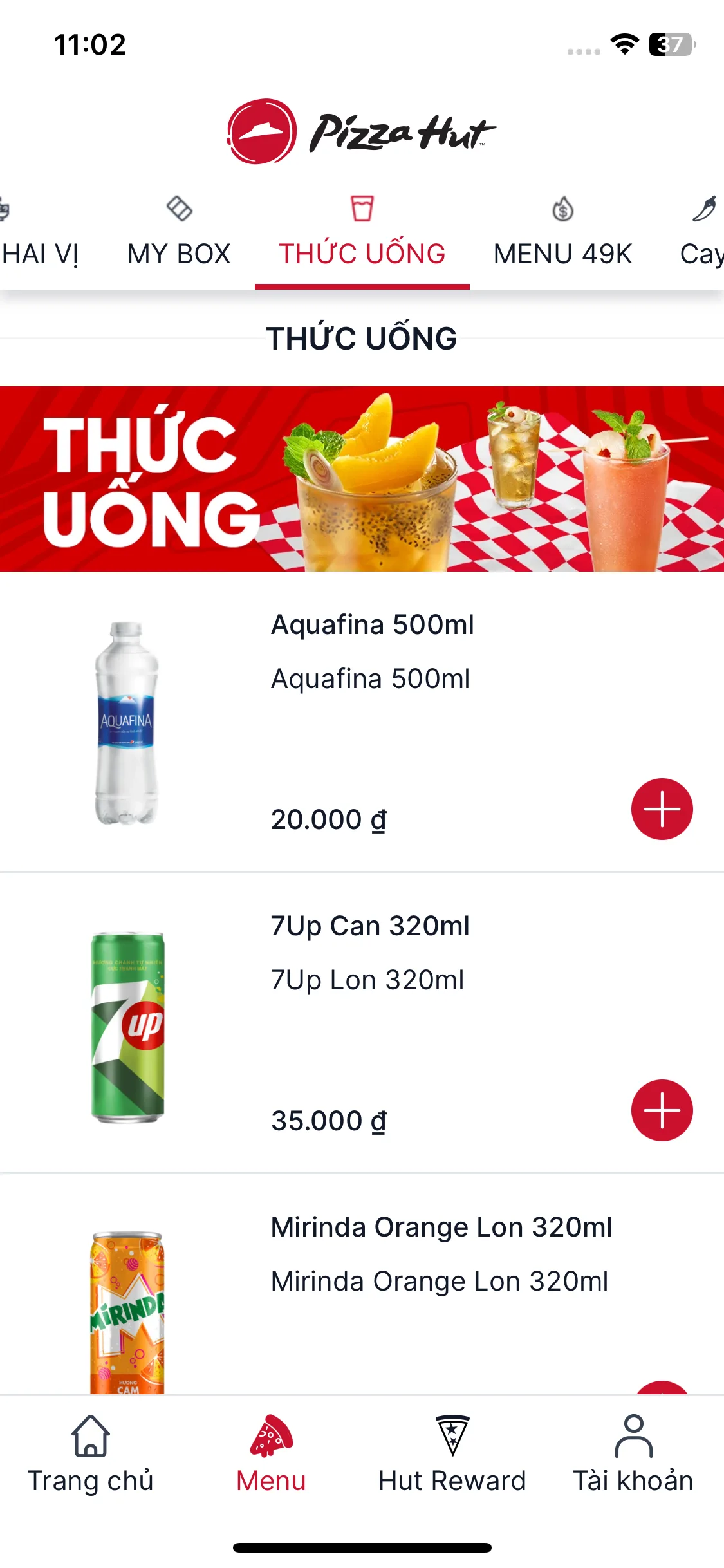
Task: Go to Trang chủ home tab
Action: click(91, 1454)
